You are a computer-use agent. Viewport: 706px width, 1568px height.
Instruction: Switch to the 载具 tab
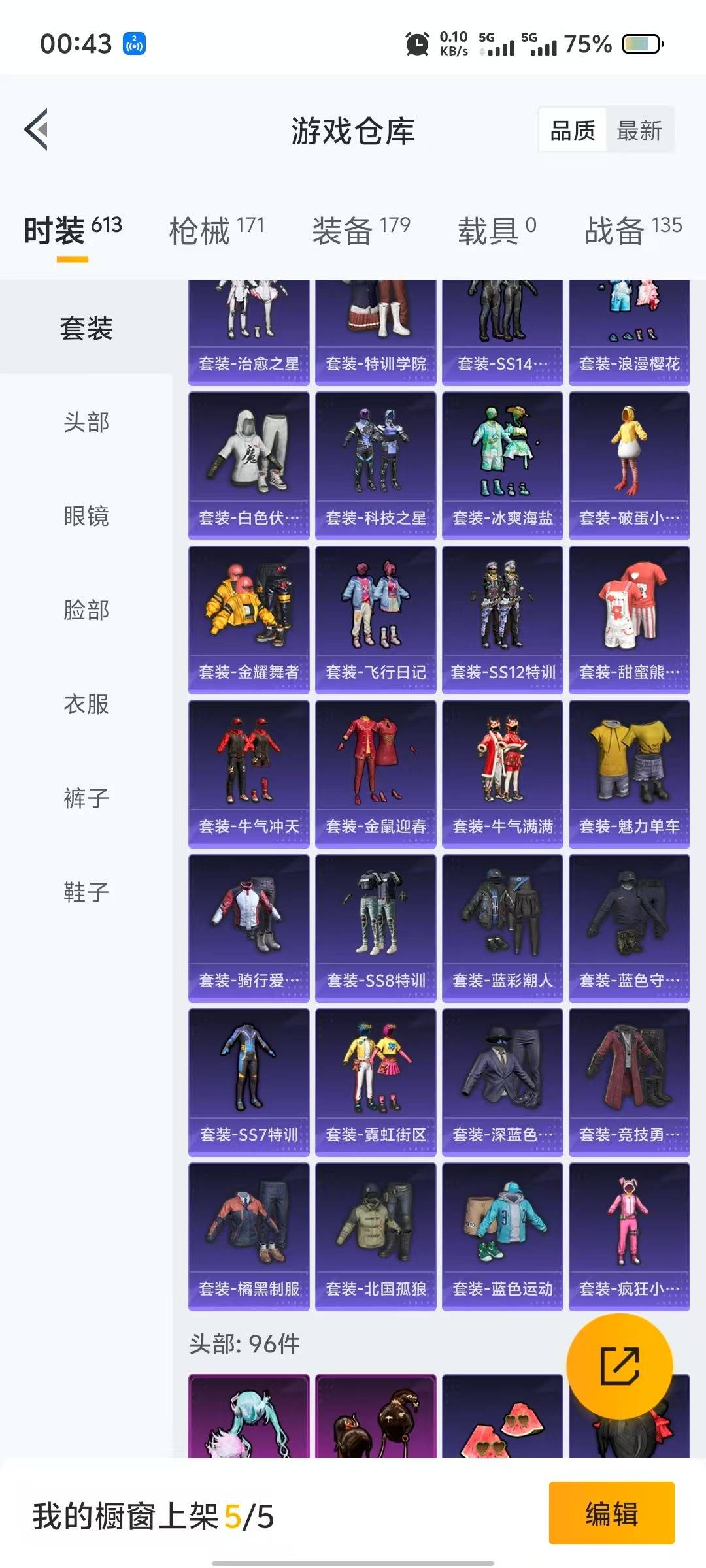[x=497, y=230]
